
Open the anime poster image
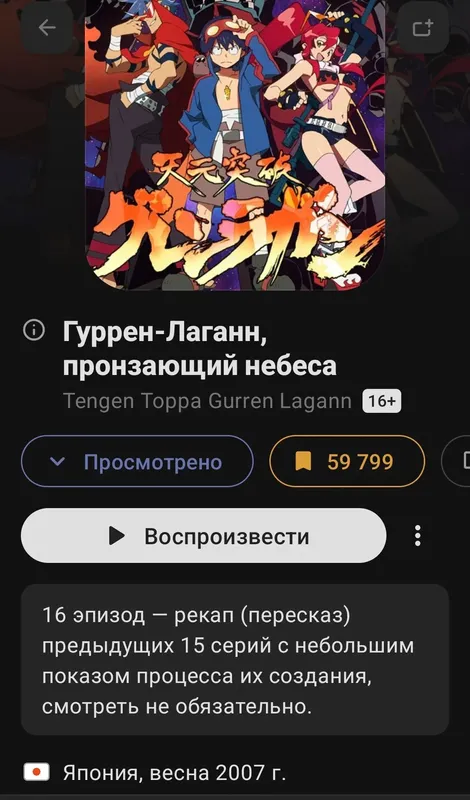coord(235,144)
